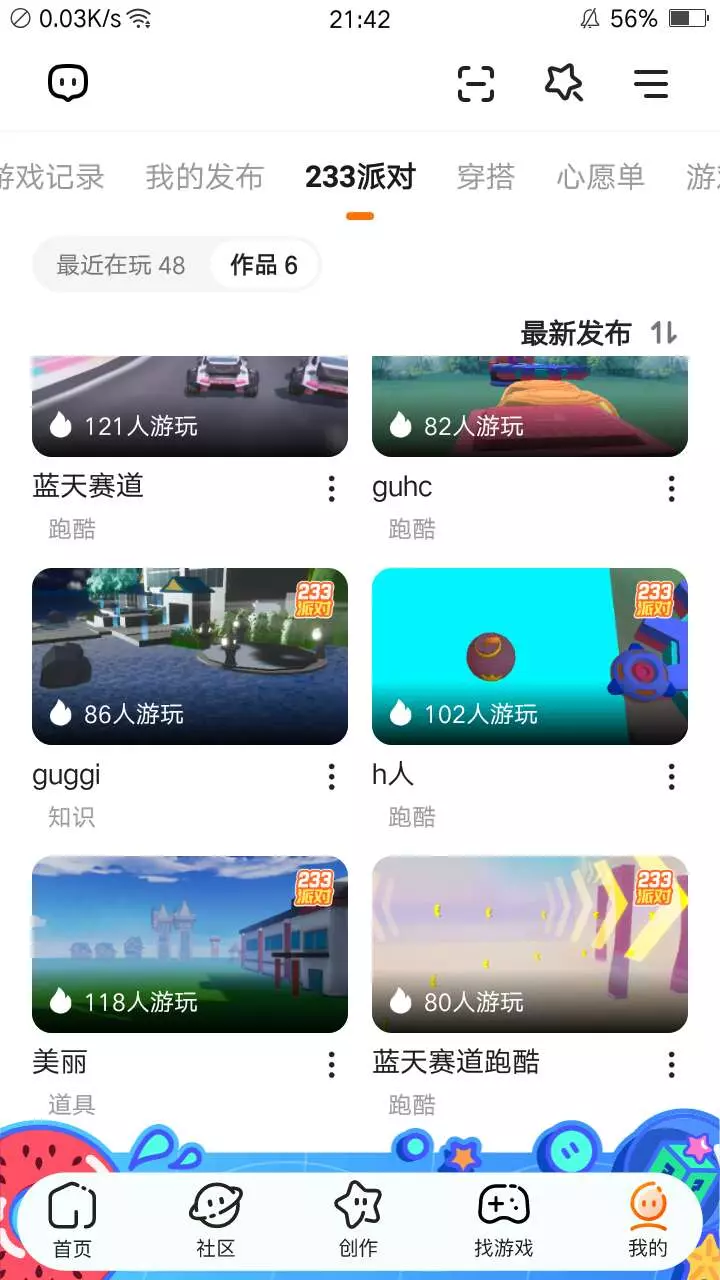Open more options for 蓝天赛道跑酷
The height and width of the screenshot is (1280, 720).
pyautogui.click(x=671, y=1065)
